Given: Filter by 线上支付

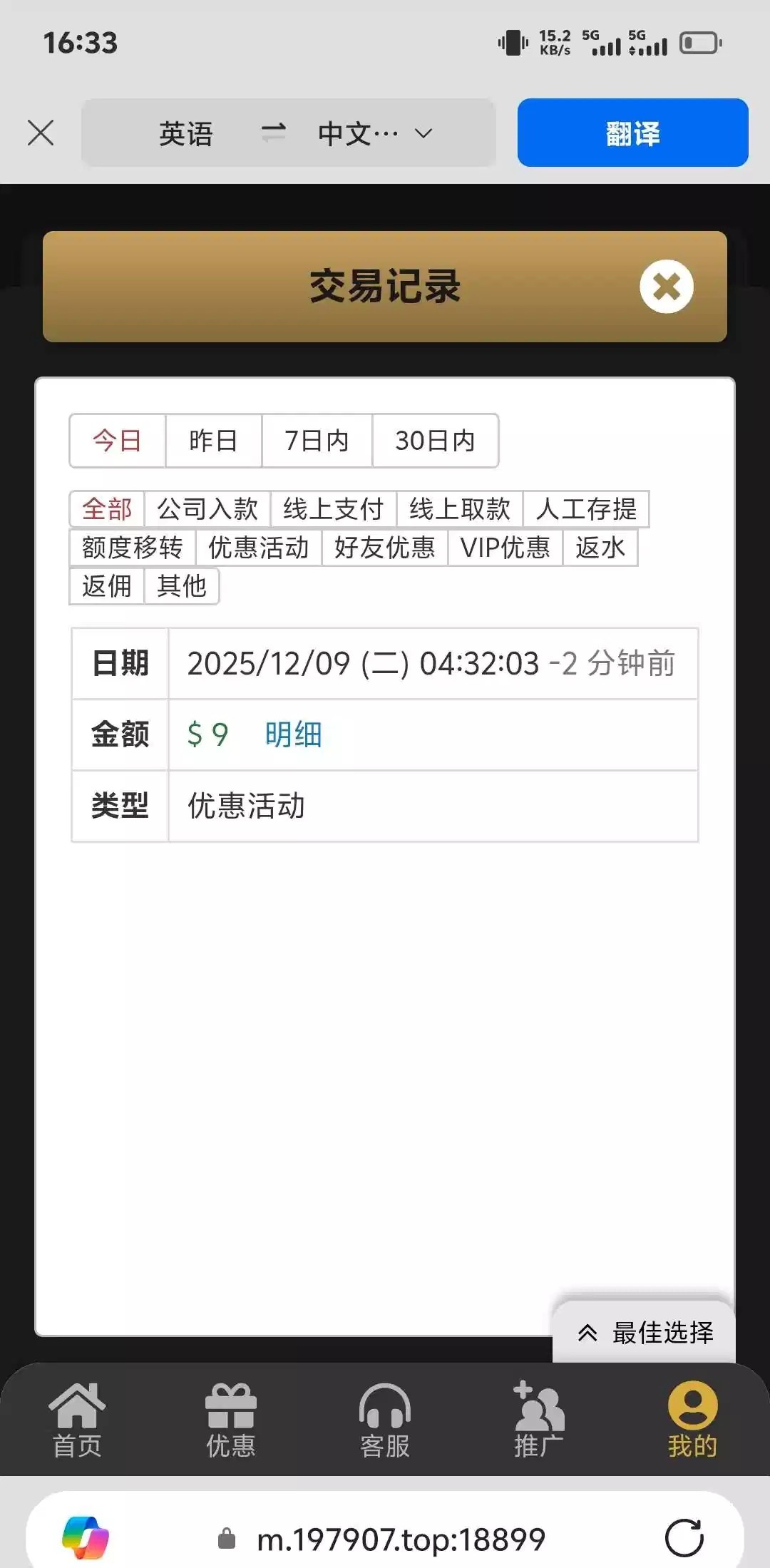Looking at the screenshot, I should (333, 509).
